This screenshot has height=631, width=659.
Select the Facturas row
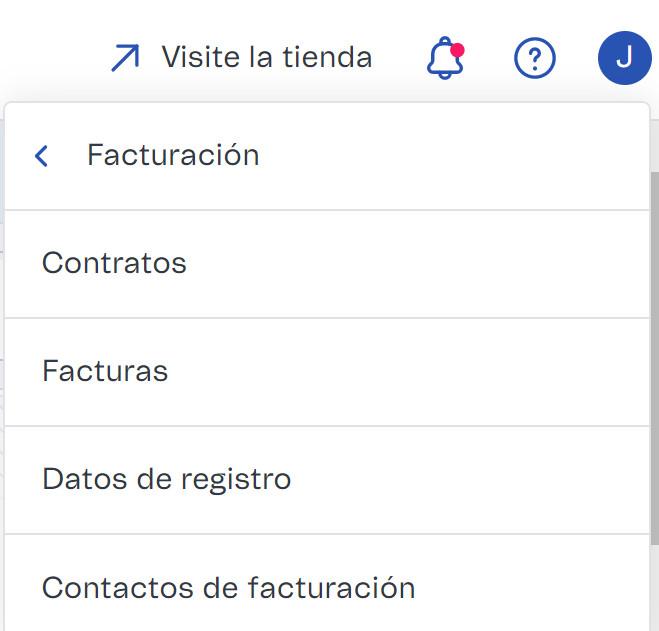coord(105,372)
